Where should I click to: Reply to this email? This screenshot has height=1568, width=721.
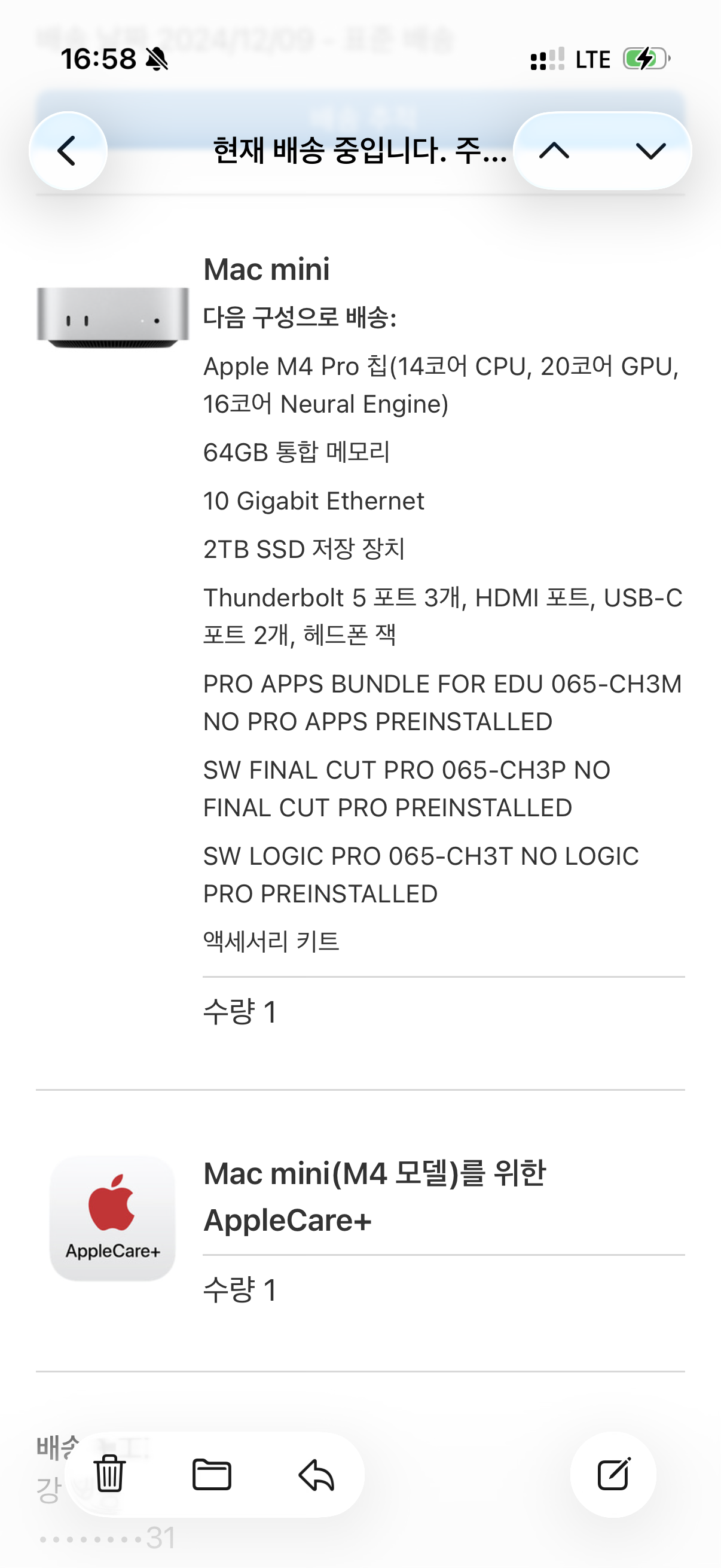316,1474
